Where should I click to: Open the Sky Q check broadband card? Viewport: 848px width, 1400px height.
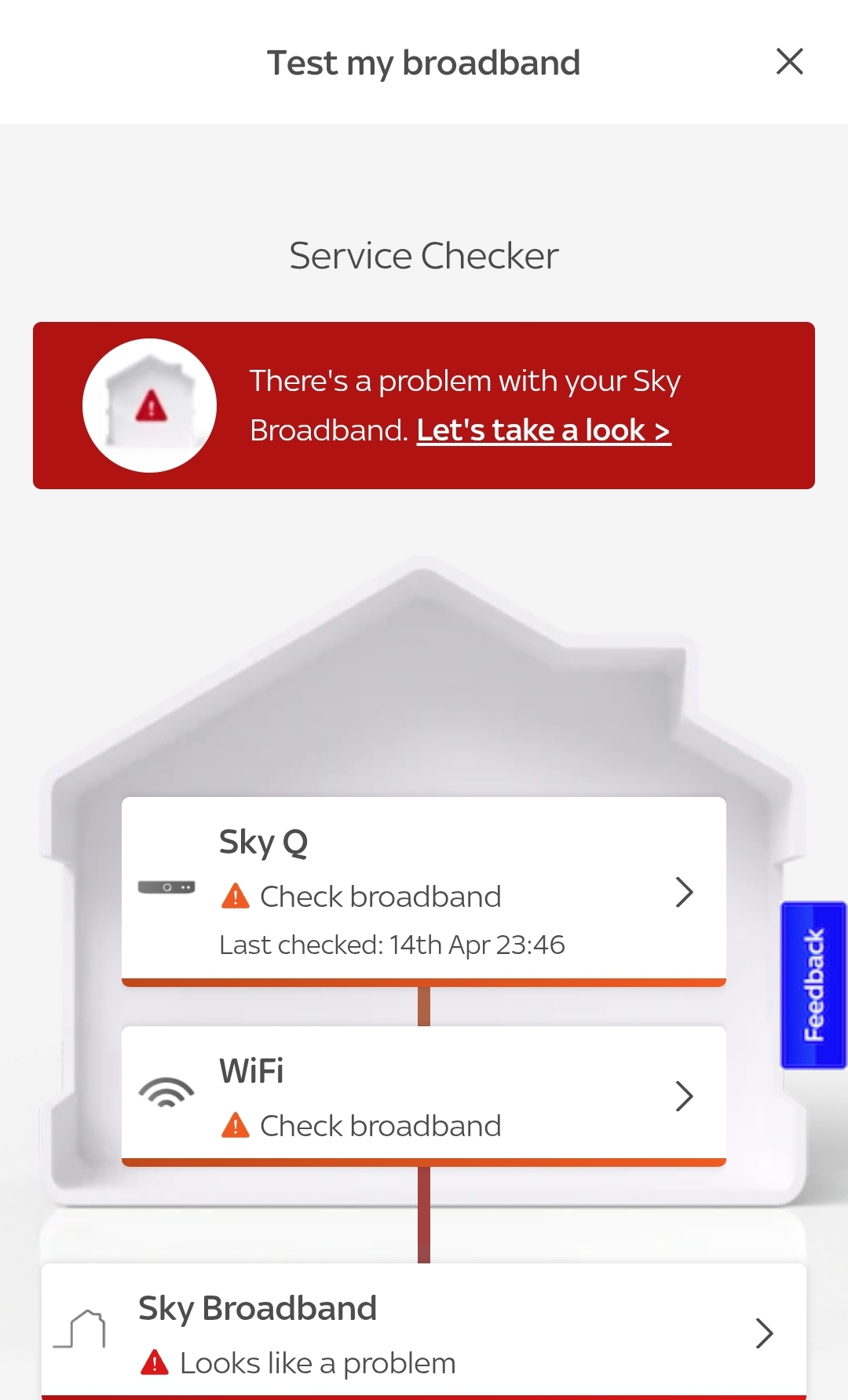point(423,890)
